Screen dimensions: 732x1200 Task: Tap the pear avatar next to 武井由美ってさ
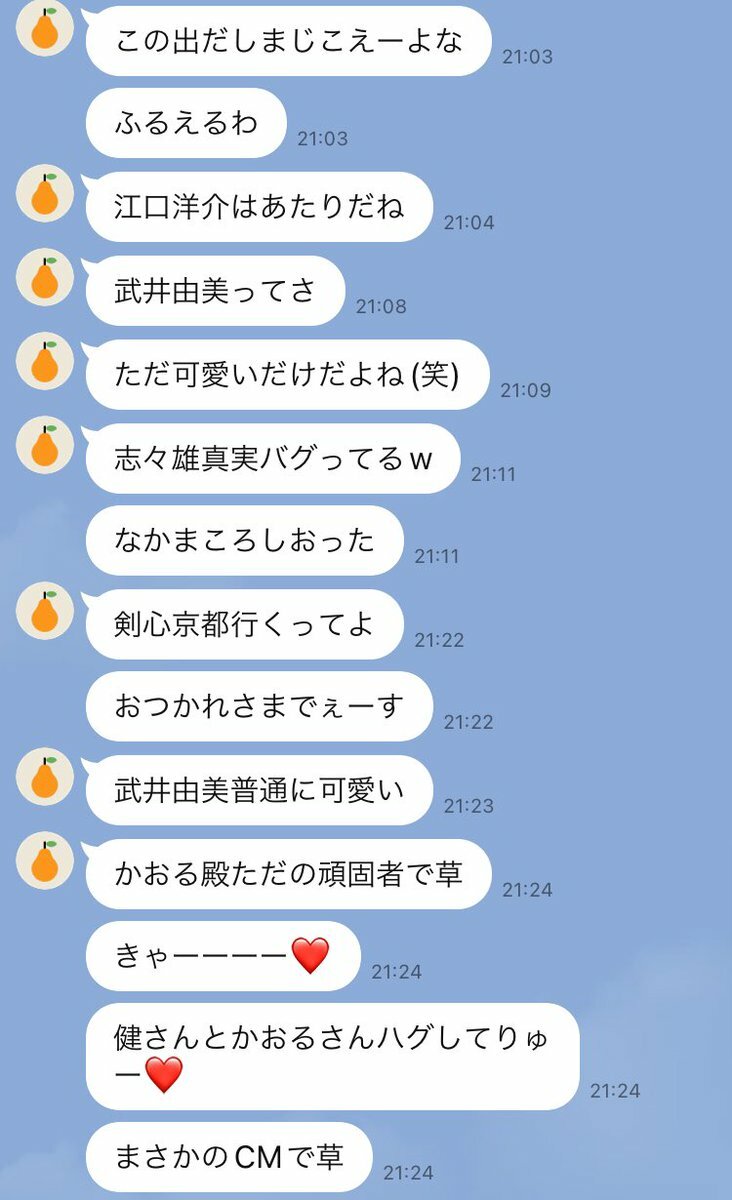[45, 277]
